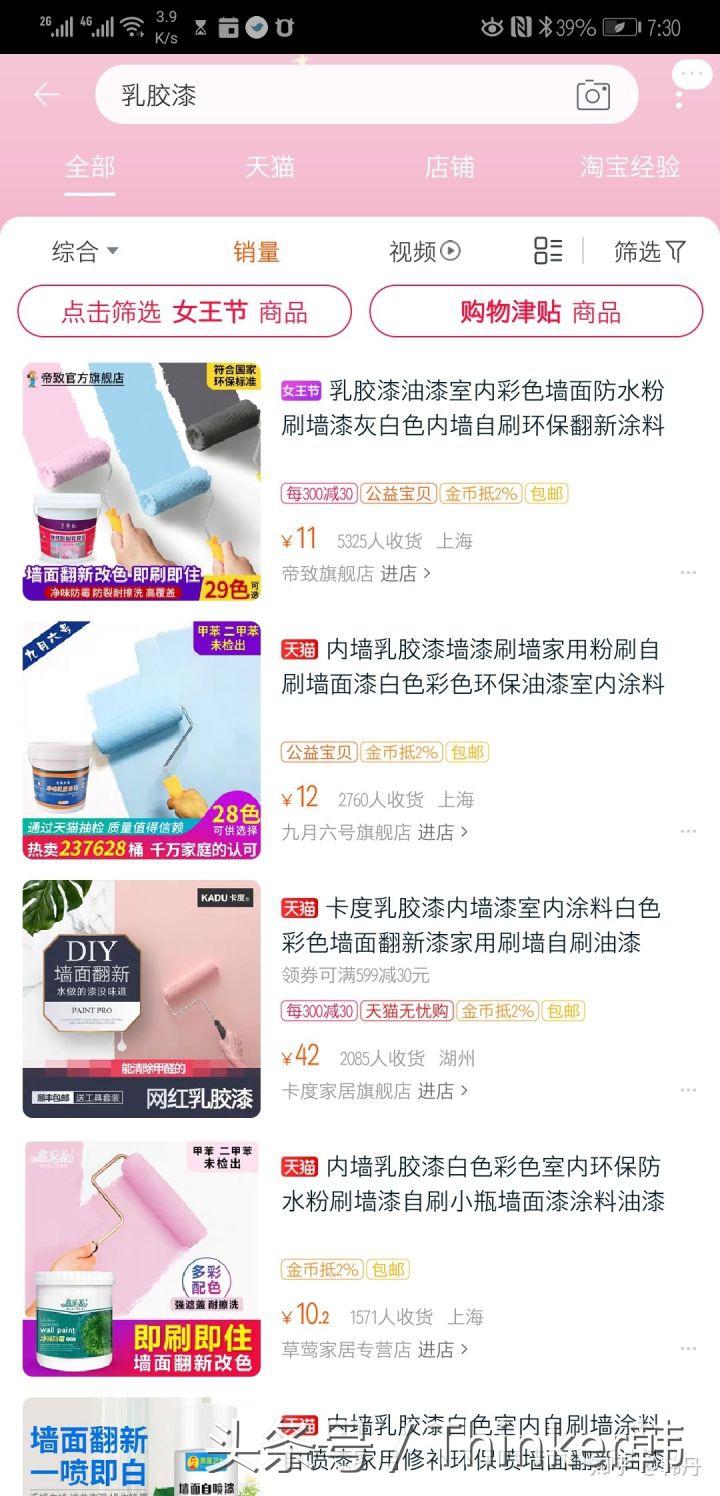720x1496 pixels.
Task: Open more options for the 帝致 product listing
Action: [688, 572]
